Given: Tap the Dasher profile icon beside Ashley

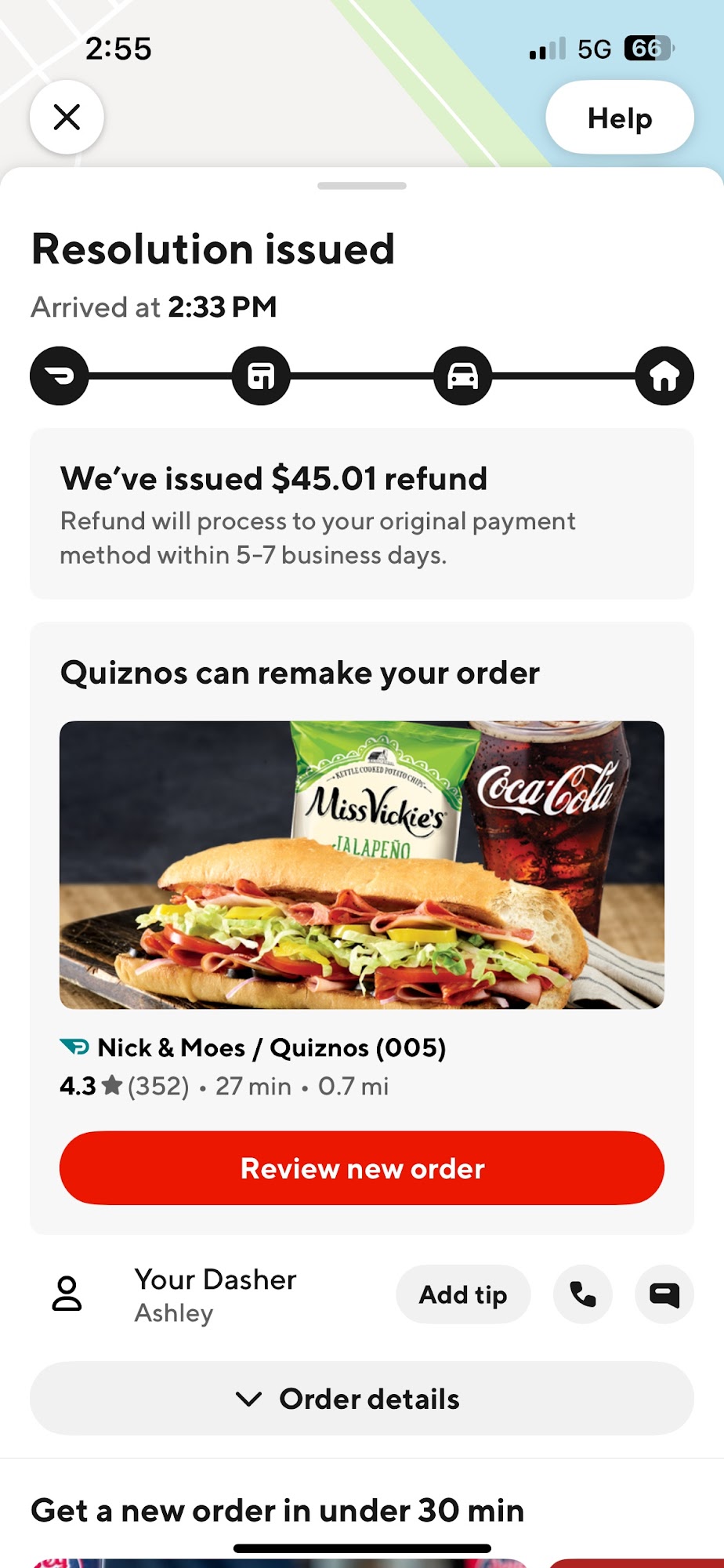Looking at the screenshot, I should (69, 1294).
